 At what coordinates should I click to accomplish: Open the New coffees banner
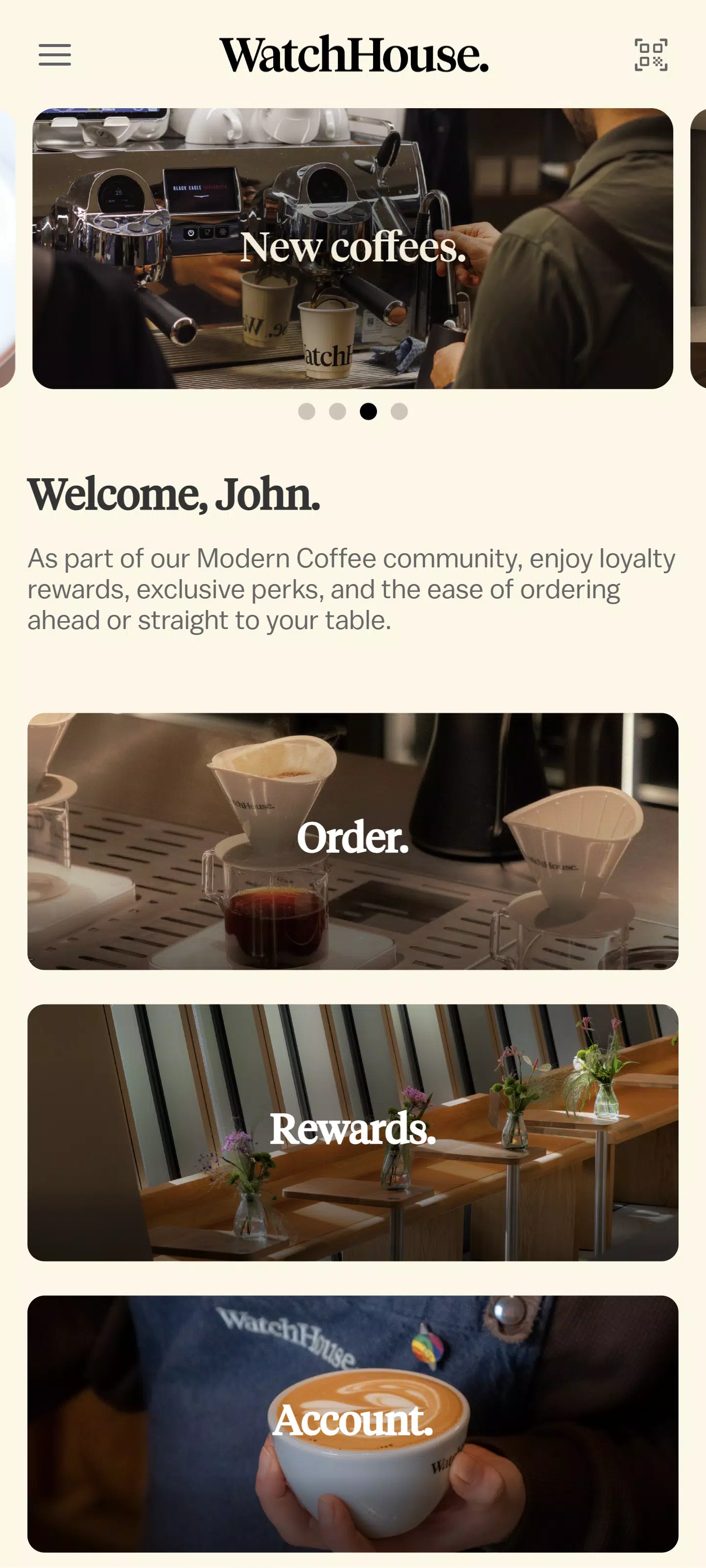(353, 248)
